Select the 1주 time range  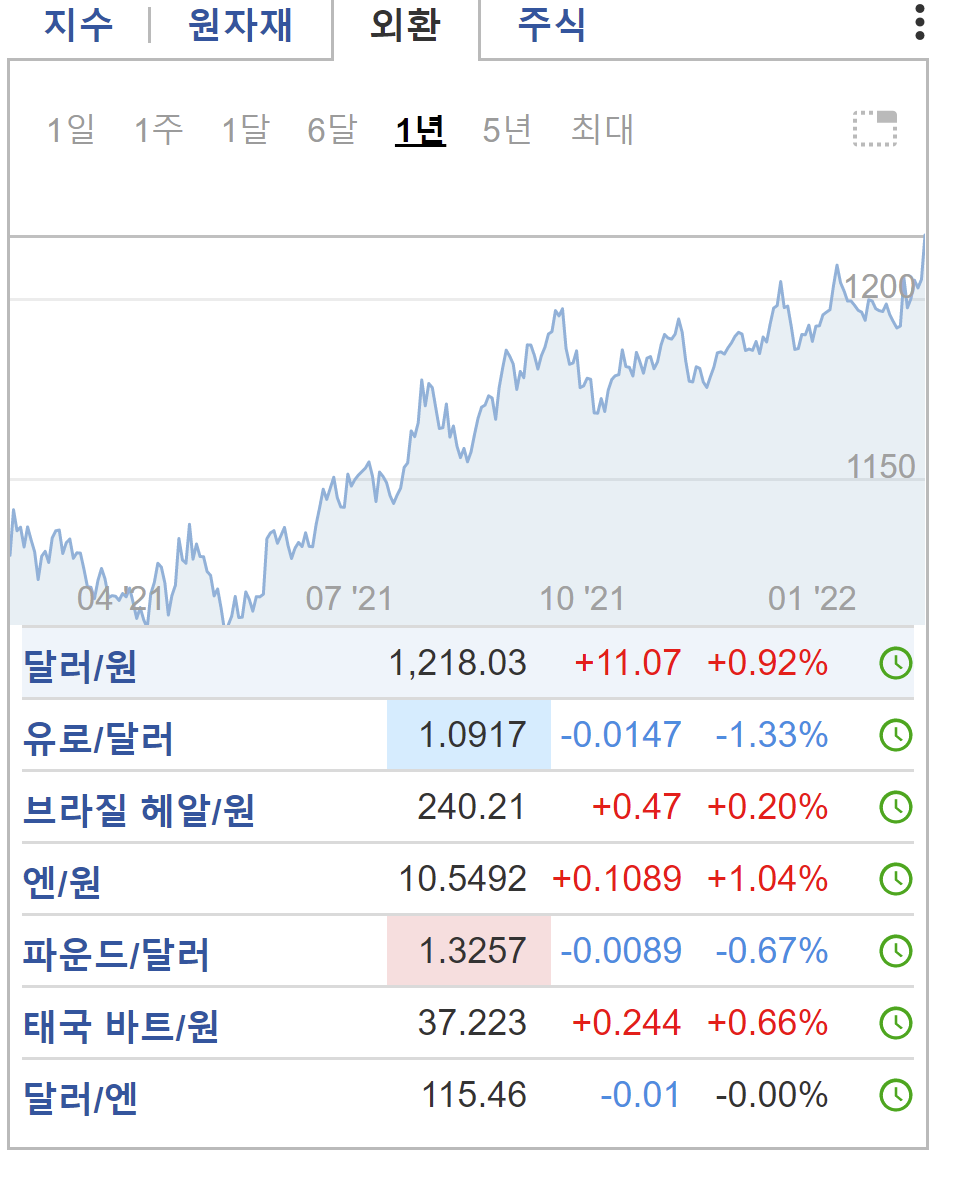pos(155,130)
